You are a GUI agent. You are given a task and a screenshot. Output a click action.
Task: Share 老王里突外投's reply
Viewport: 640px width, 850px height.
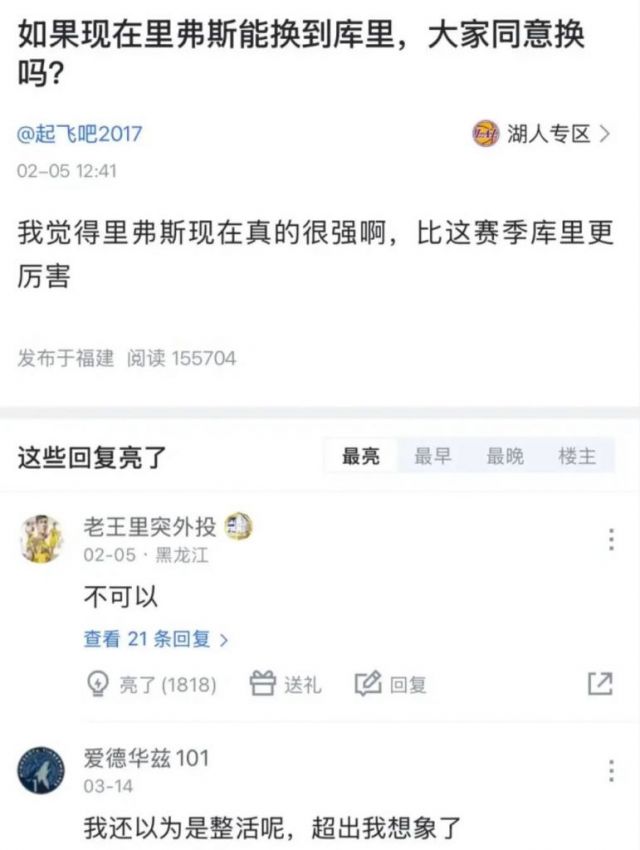[600, 684]
